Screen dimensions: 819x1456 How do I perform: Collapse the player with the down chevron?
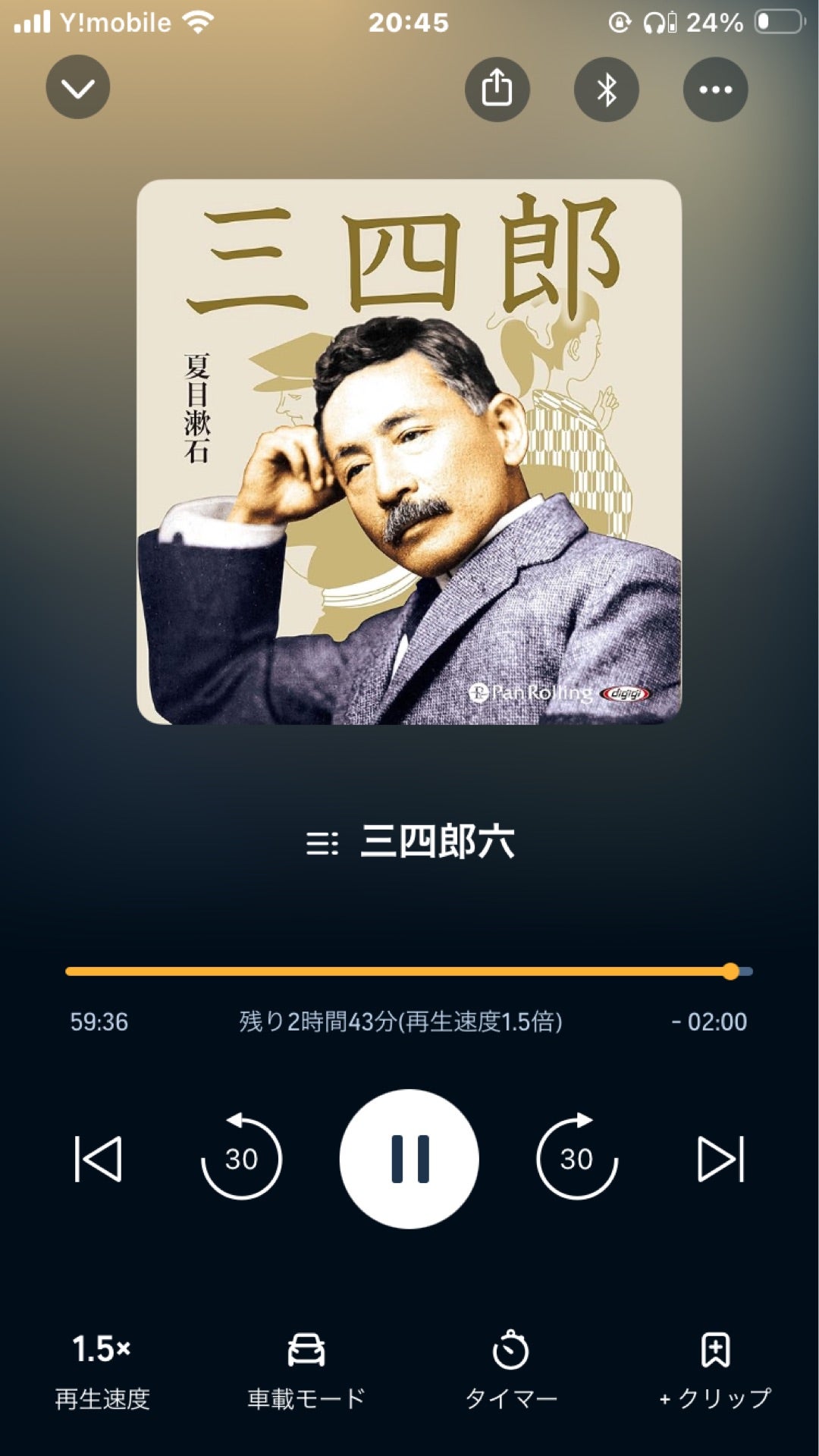coord(77,86)
